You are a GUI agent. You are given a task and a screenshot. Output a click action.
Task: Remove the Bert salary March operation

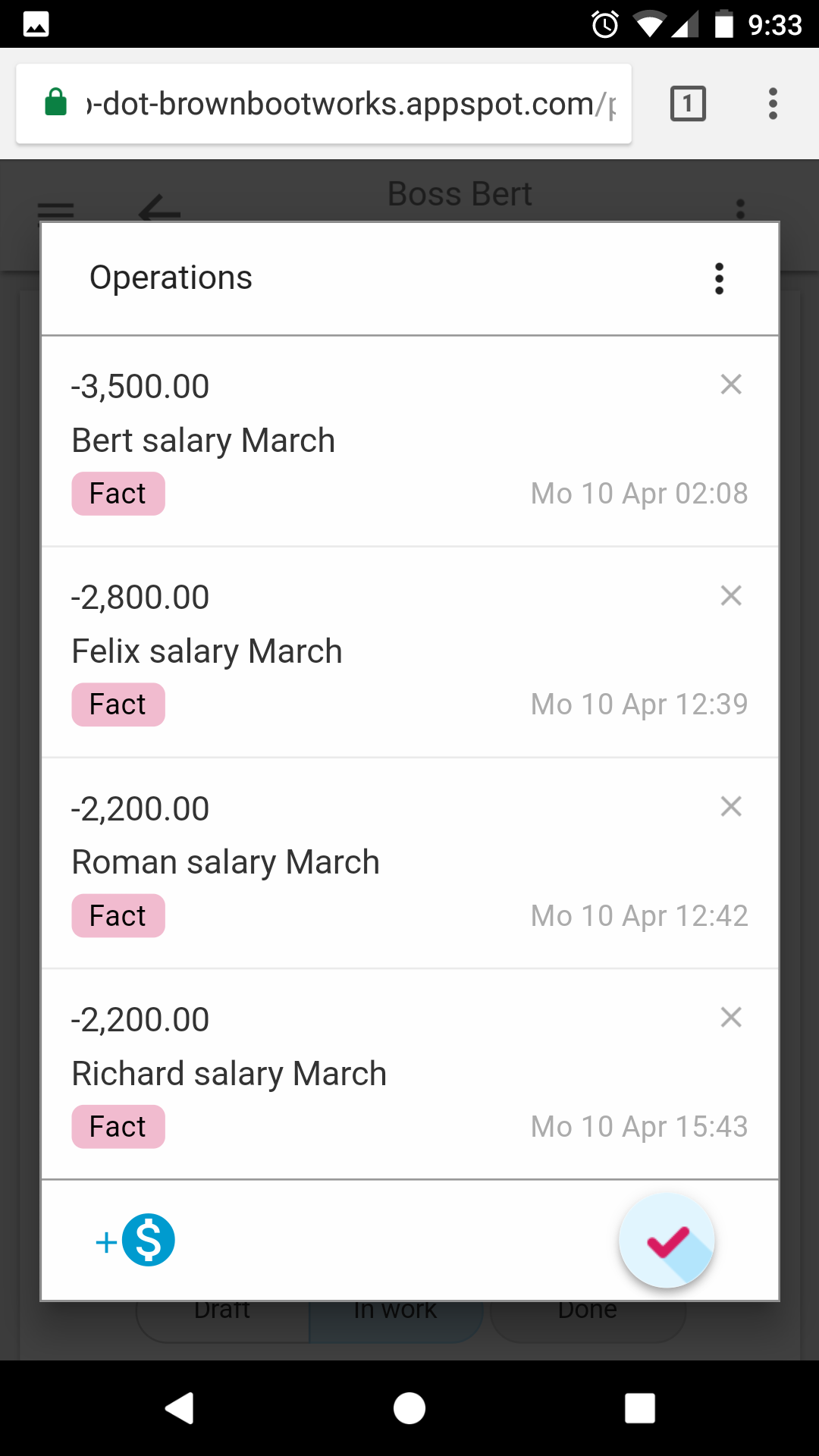731,384
